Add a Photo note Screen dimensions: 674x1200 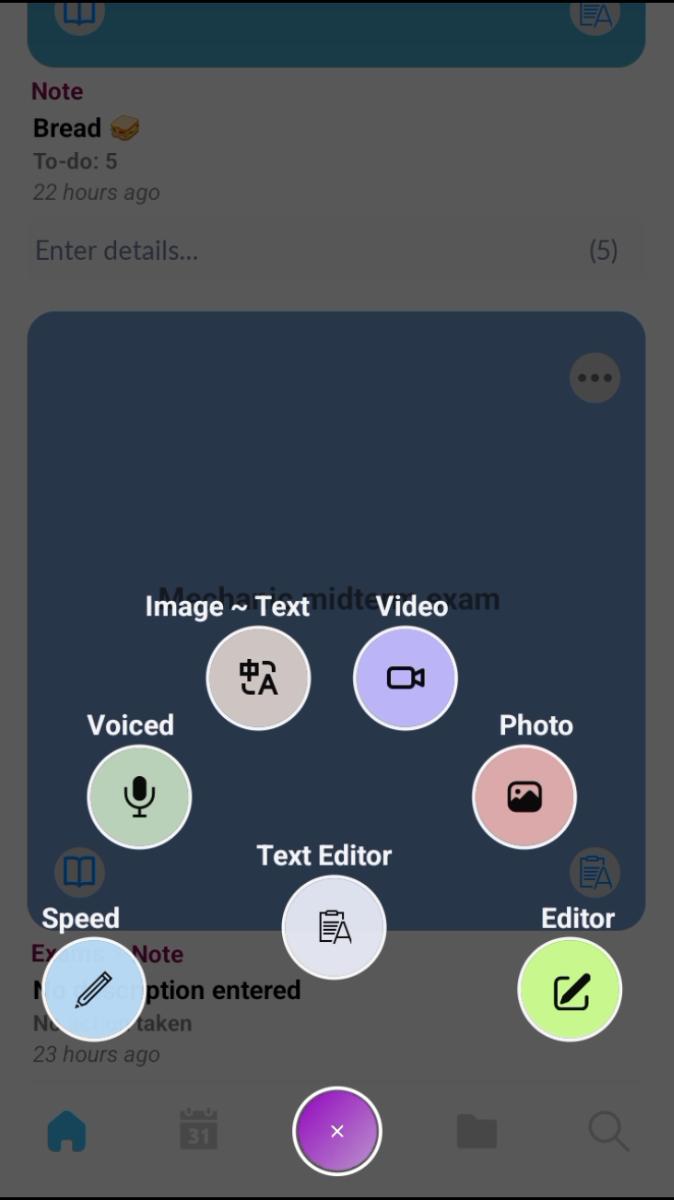pyautogui.click(x=524, y=797)
